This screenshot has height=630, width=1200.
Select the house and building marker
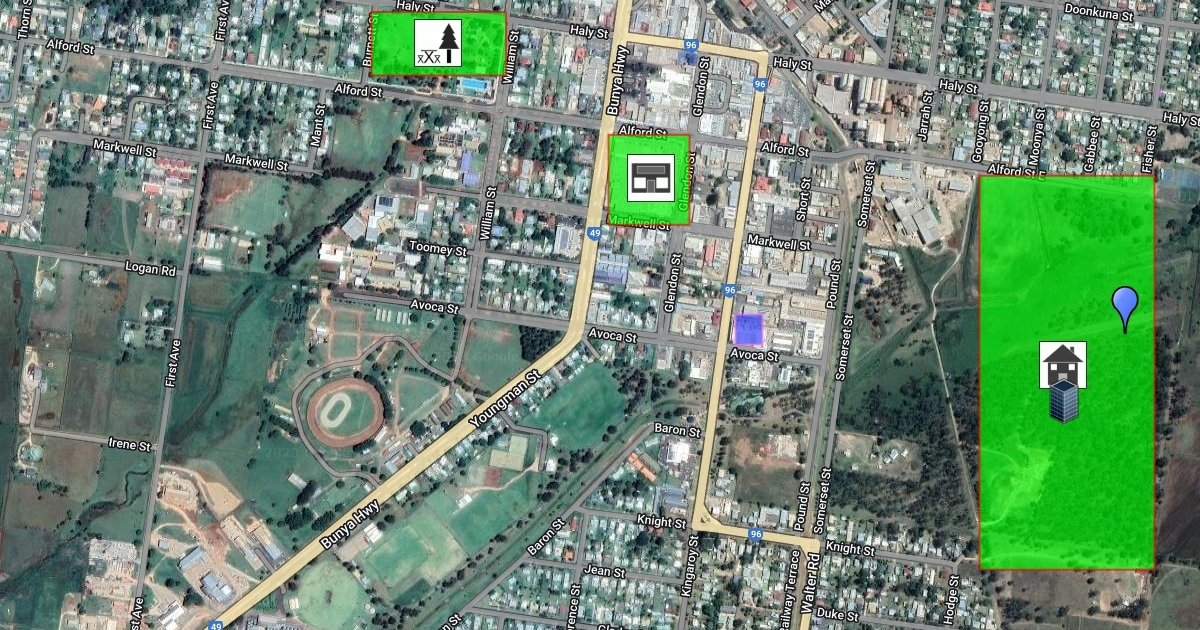(x=1063, y=380)
